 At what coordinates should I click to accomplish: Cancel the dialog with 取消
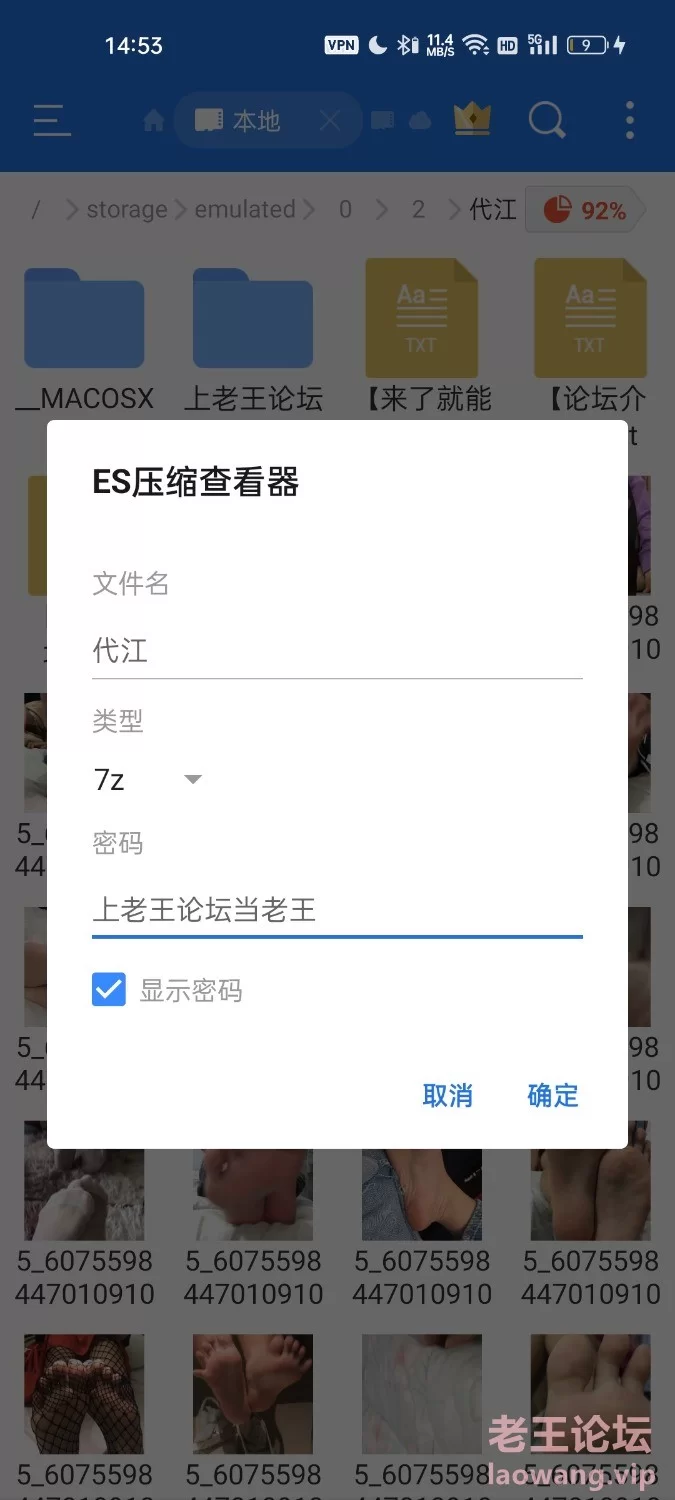[447, 1095]
